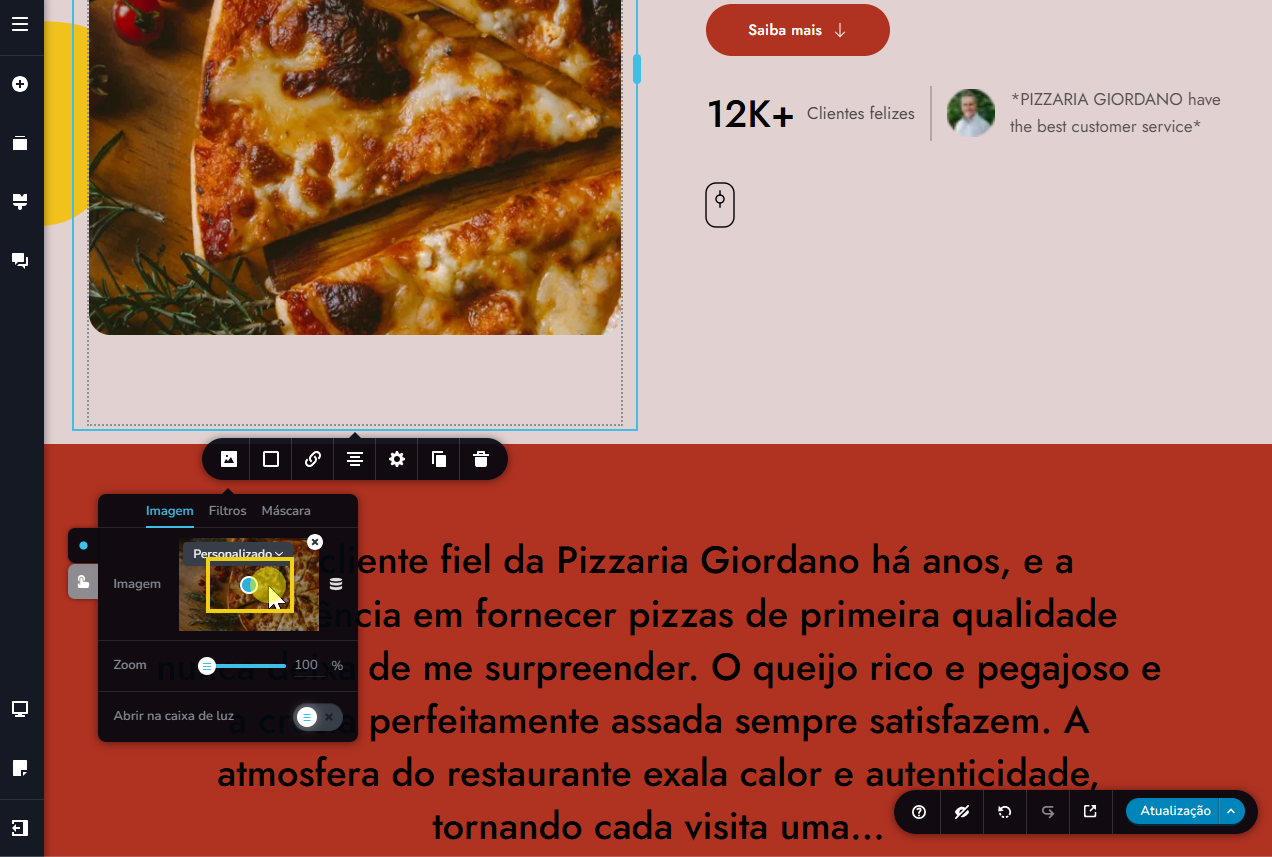This screenshot has height=857, width=1272.
Task: Add a new element with plus icon
Action: point(20,85)
